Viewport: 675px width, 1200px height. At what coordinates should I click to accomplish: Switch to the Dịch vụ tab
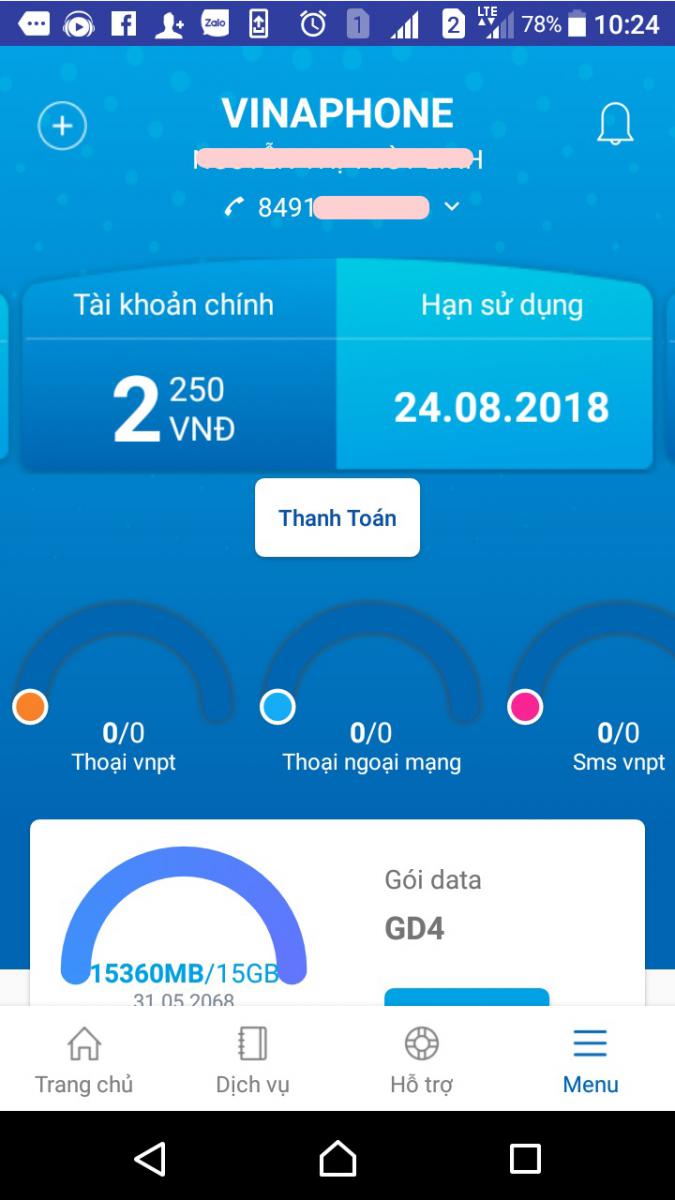coord(252,1060)
